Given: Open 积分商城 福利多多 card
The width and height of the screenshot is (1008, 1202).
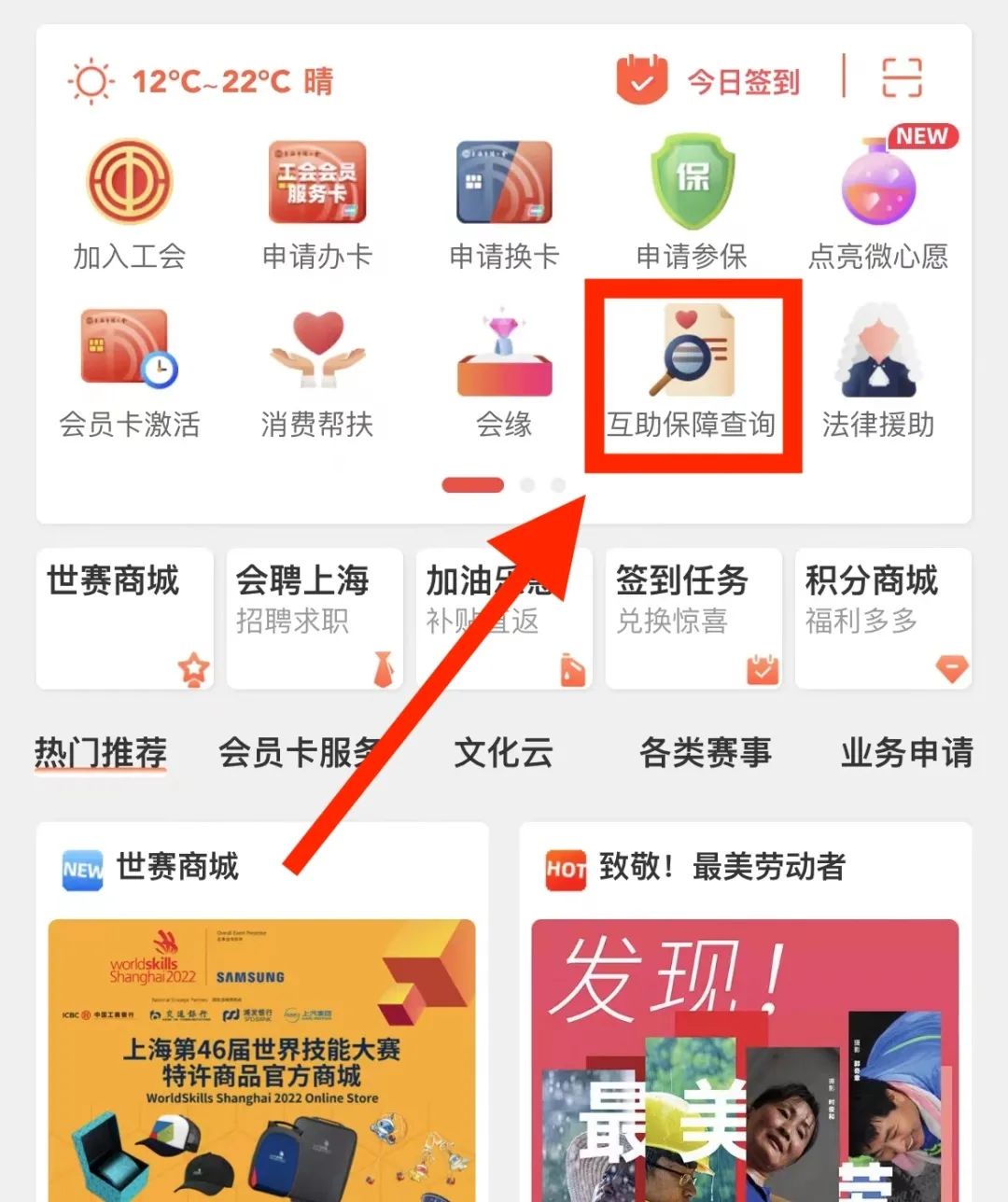Looking at the screenshot, I should pos(883,619).
